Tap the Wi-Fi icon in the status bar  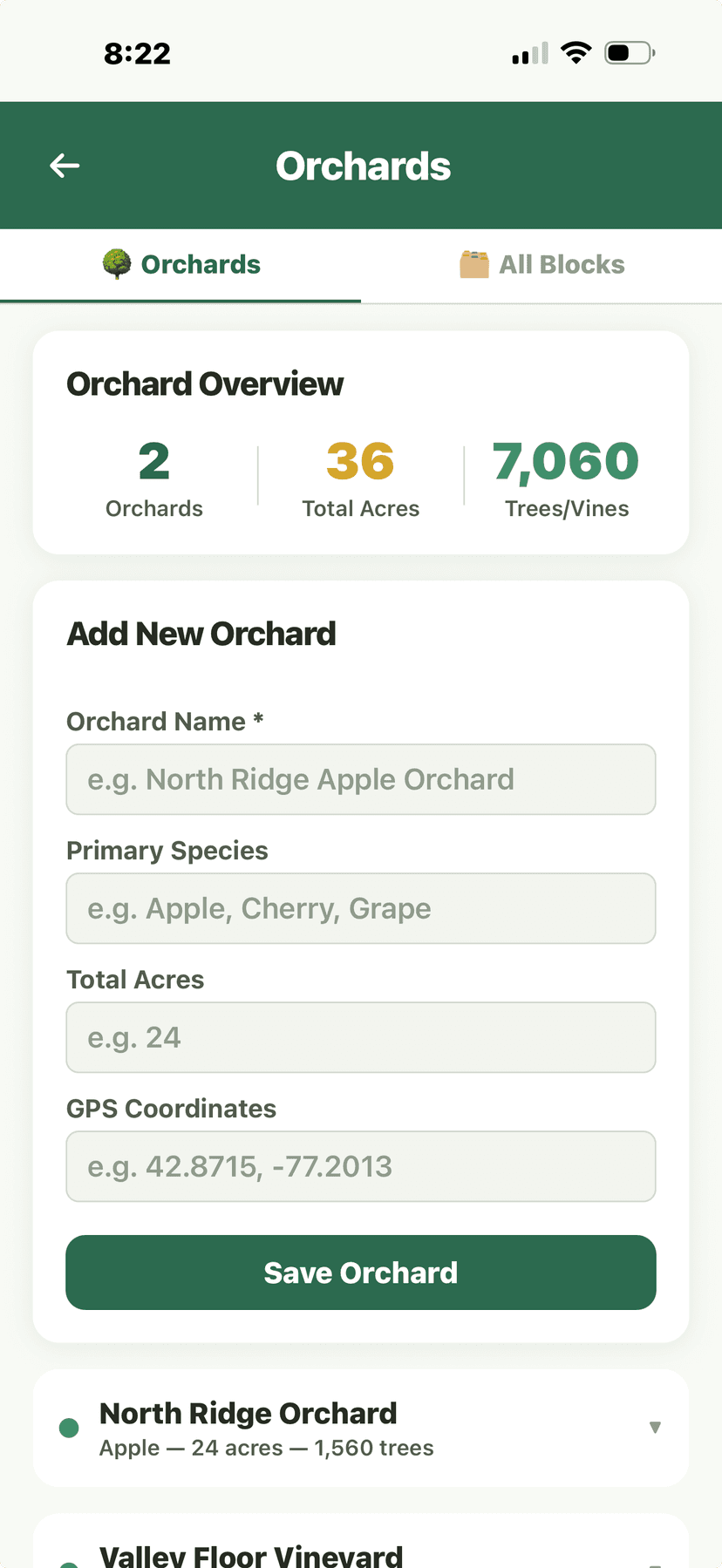click(576, 51)
